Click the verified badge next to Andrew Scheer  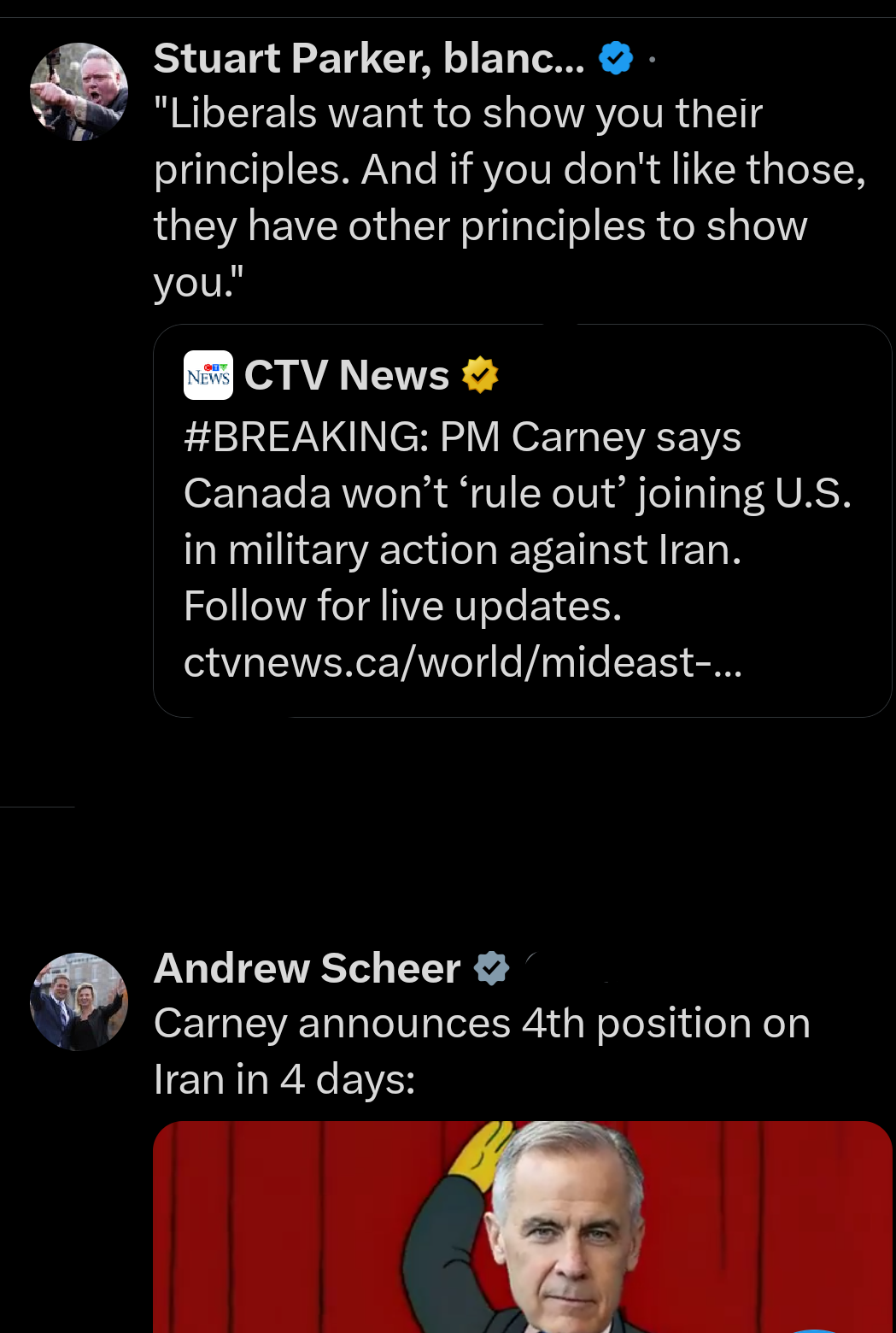click(491, 968)
